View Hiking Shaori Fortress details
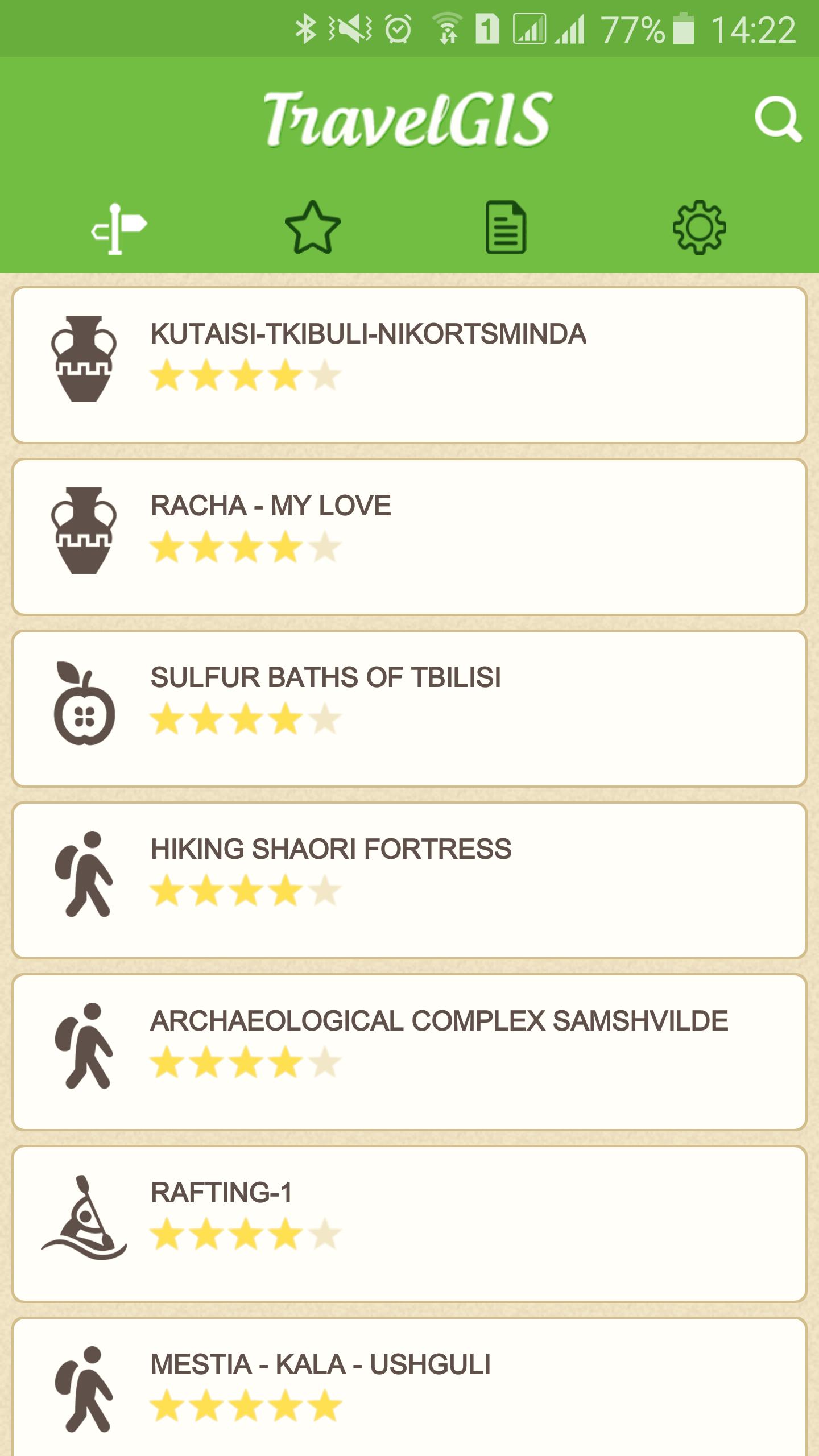This screenshot has height=1456, width=819. (x=409, y=880)
